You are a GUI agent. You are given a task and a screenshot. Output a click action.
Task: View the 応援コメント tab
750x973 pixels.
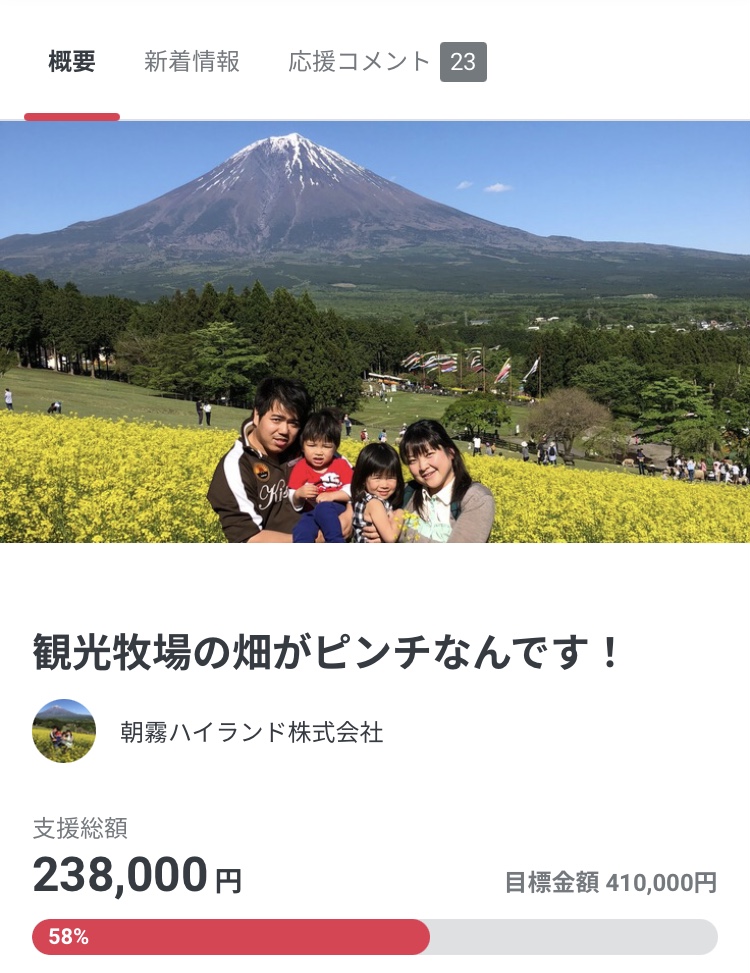[386, 62]
